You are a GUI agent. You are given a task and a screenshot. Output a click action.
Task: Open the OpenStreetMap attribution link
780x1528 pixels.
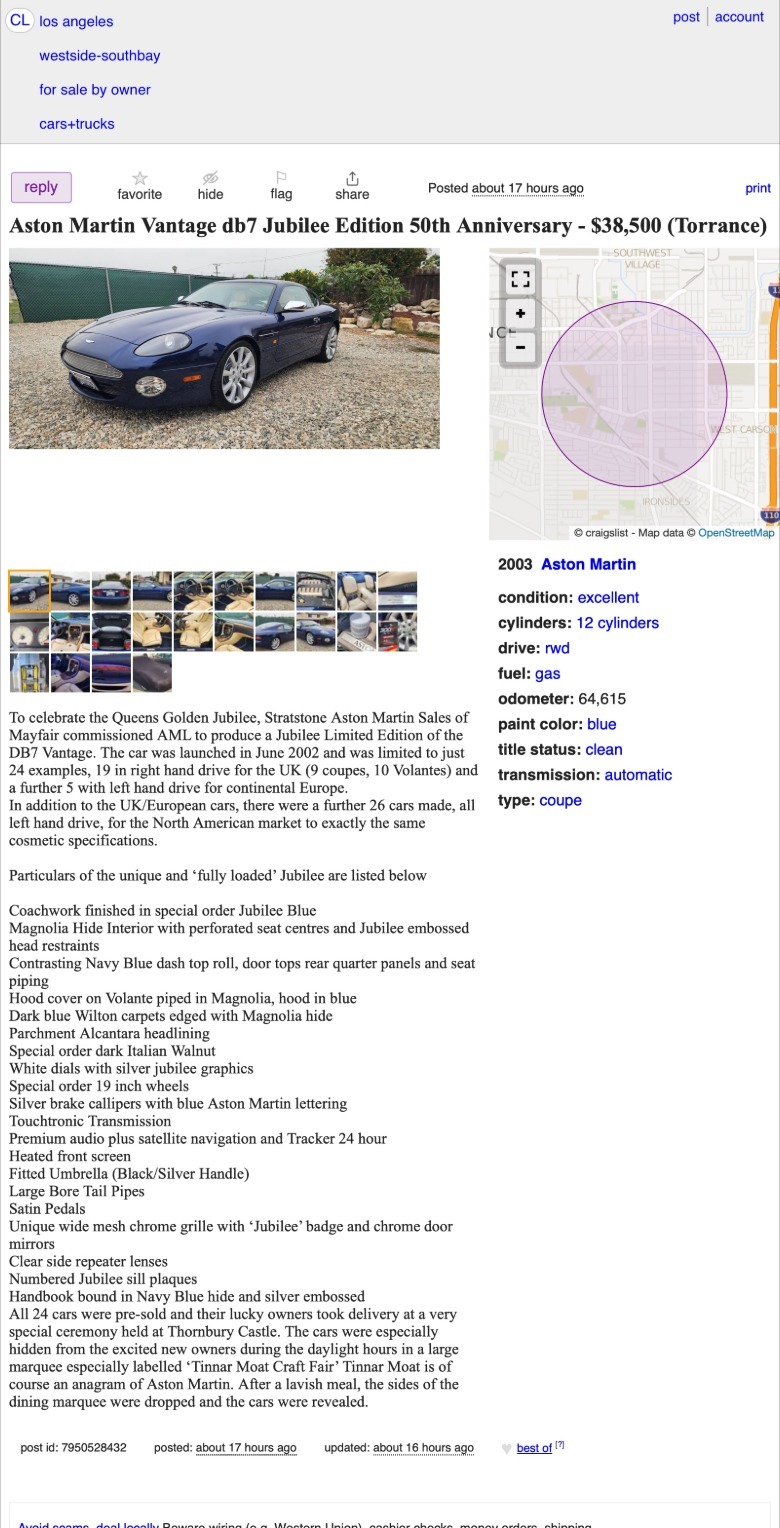(x=736, y=533)
